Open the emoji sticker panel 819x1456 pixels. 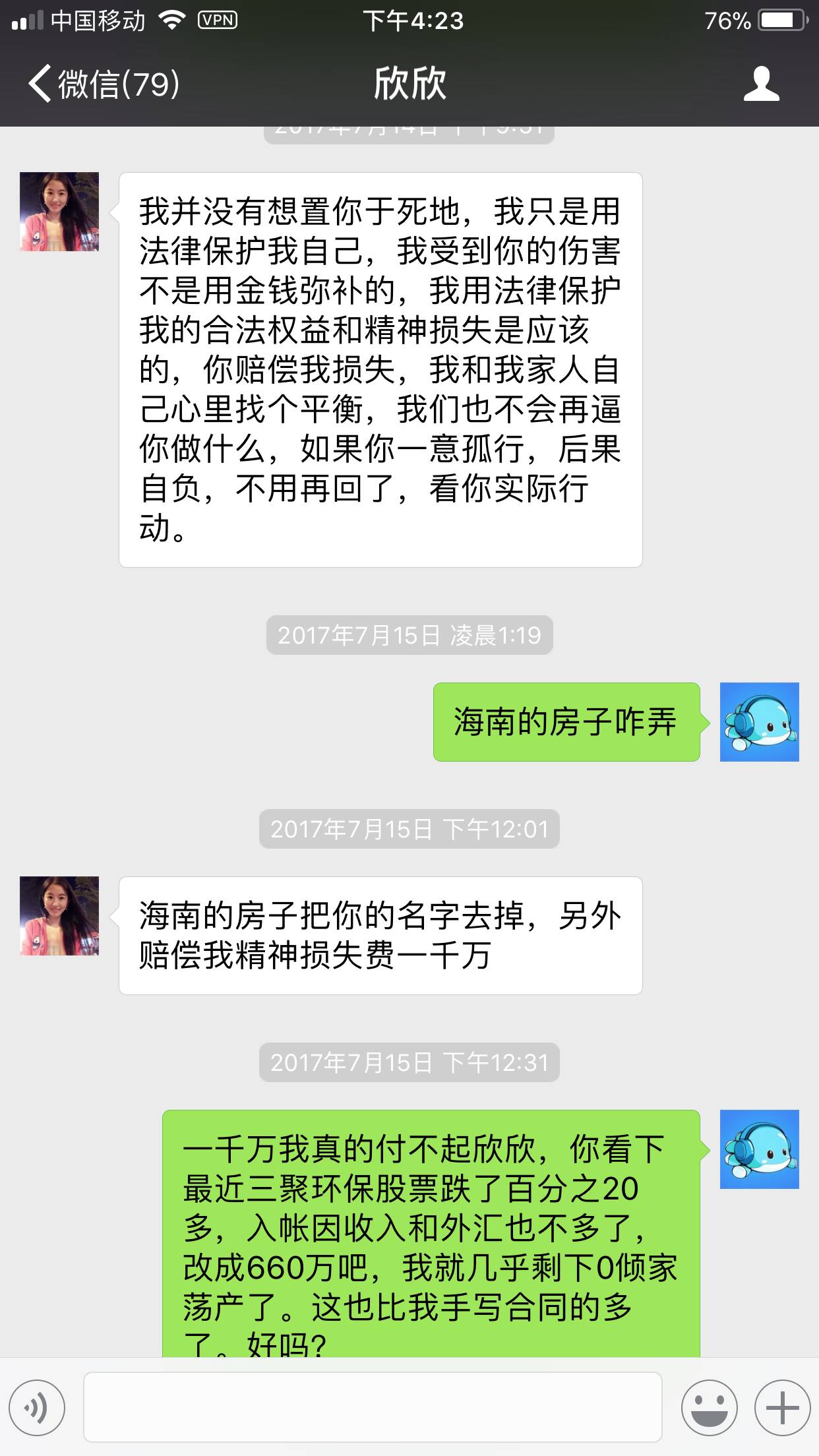(709, 1407)
